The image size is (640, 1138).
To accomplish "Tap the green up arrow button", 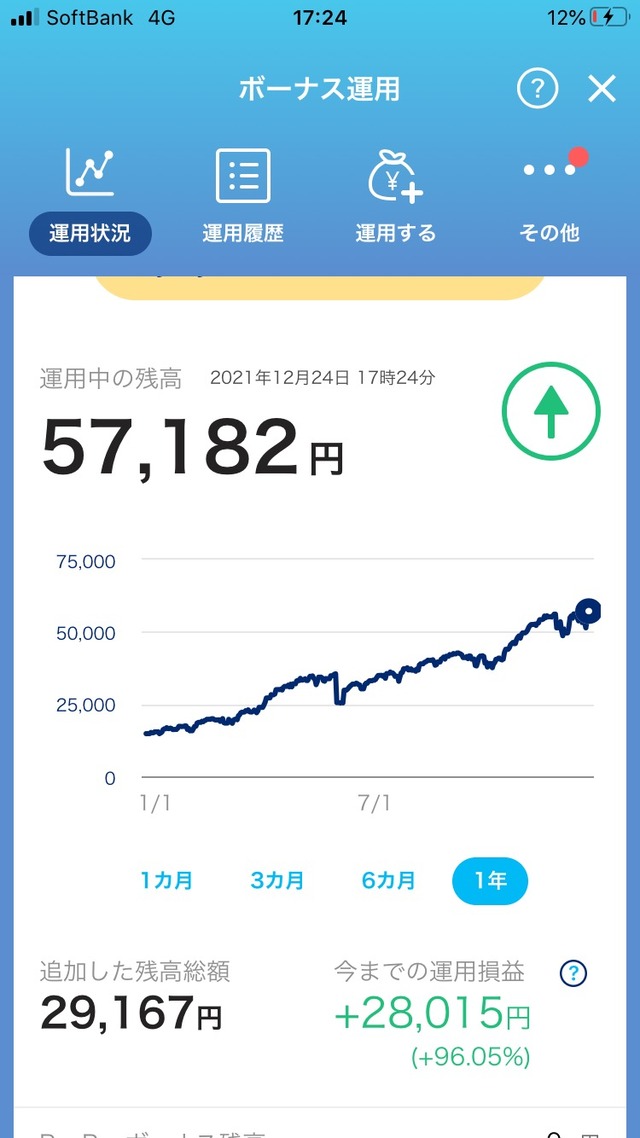I will click(x=550, y=410).
